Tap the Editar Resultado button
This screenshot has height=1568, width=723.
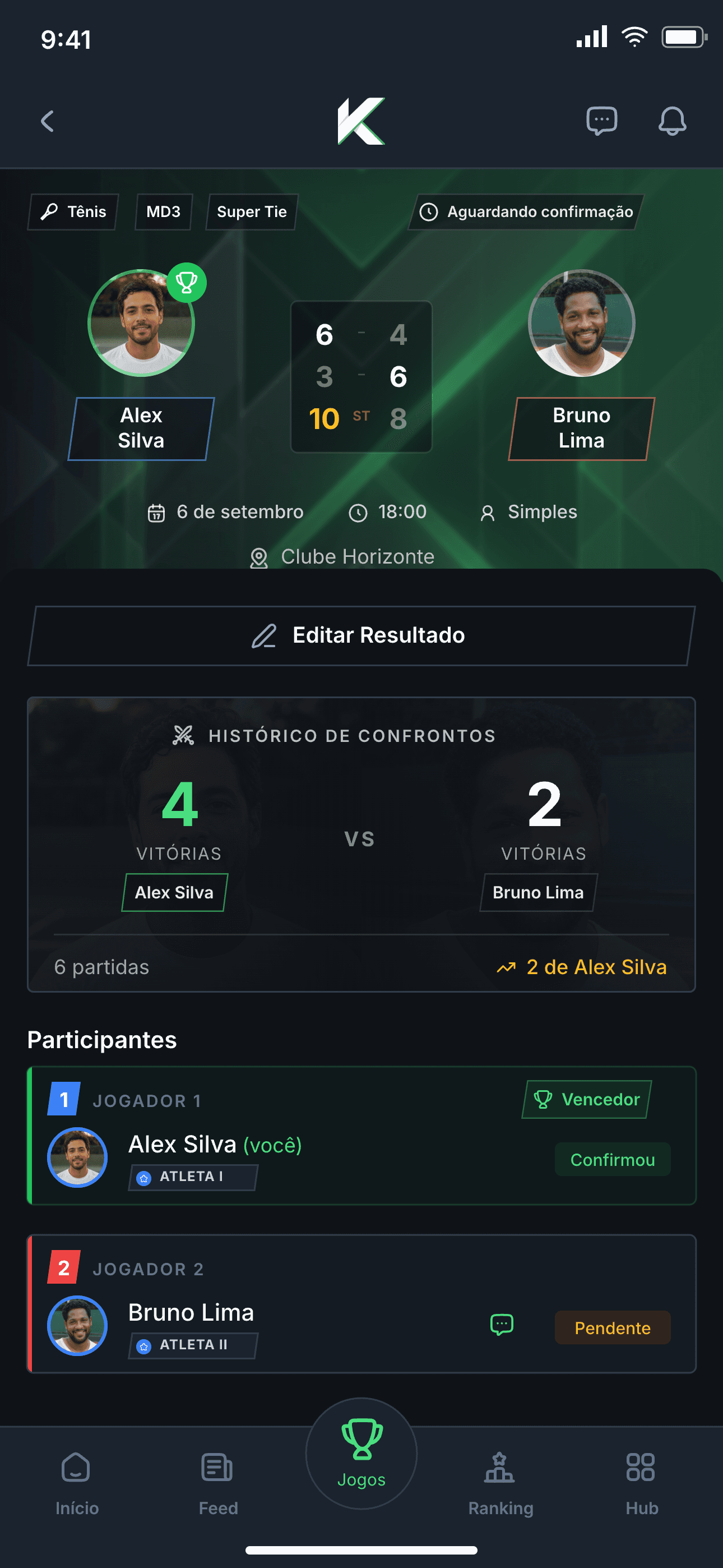361,635
